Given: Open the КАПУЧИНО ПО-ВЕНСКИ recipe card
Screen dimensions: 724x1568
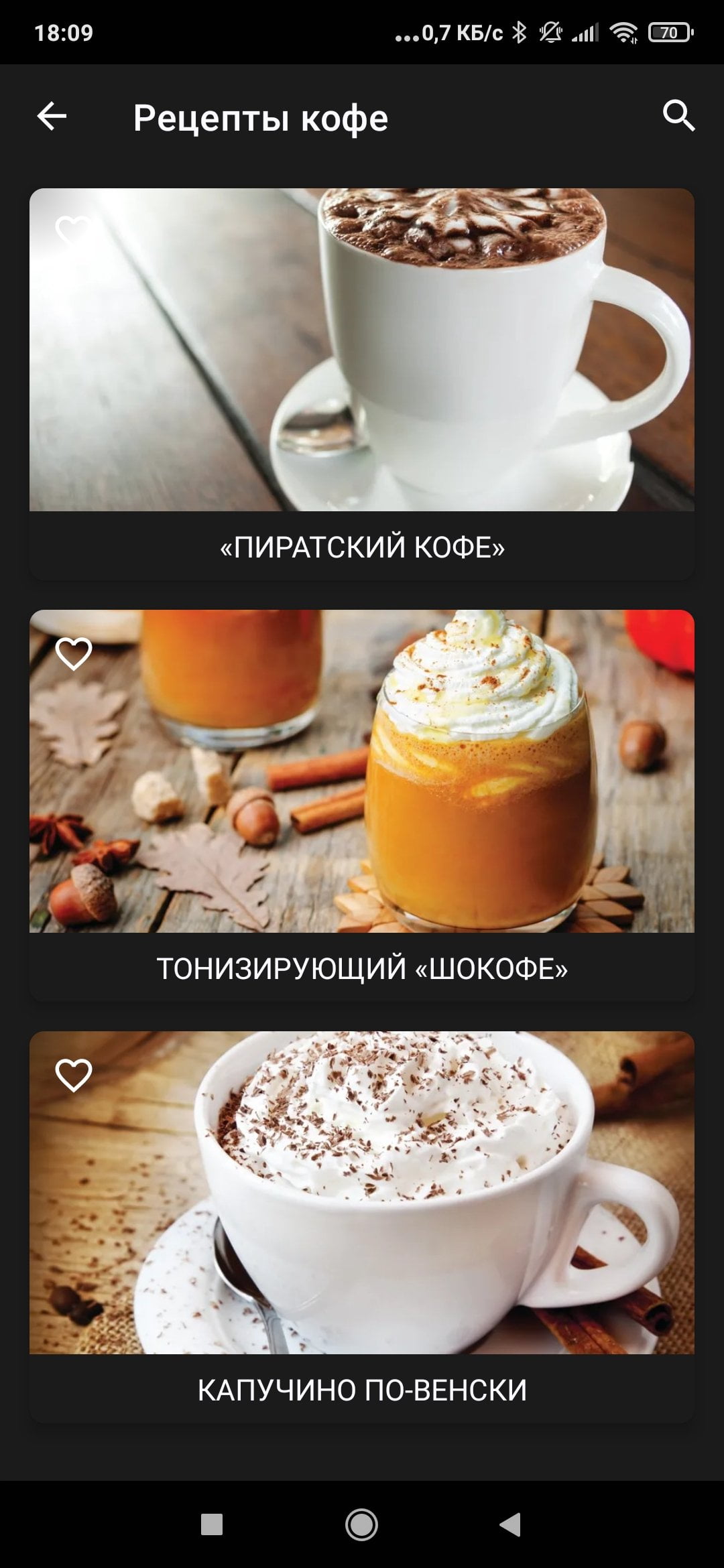Looking at the screenshot, I should pyautogui.click(x=362, y=1227).
